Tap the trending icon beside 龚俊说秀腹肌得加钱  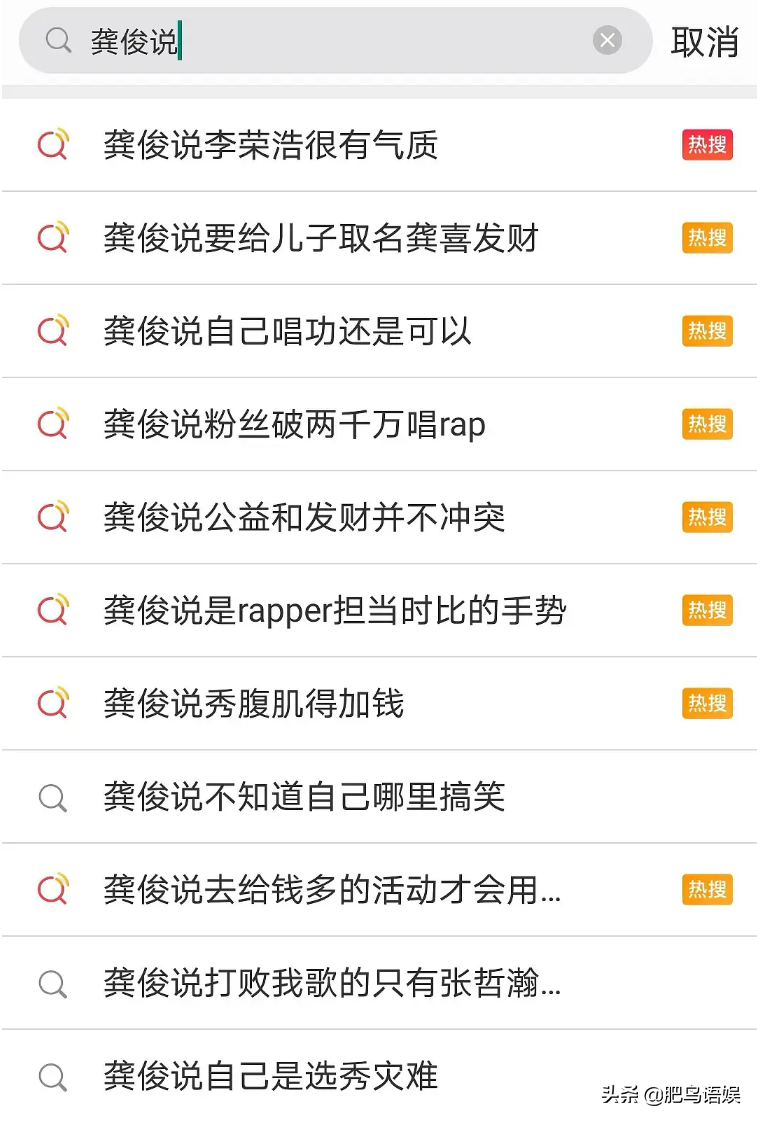point(55,703)
